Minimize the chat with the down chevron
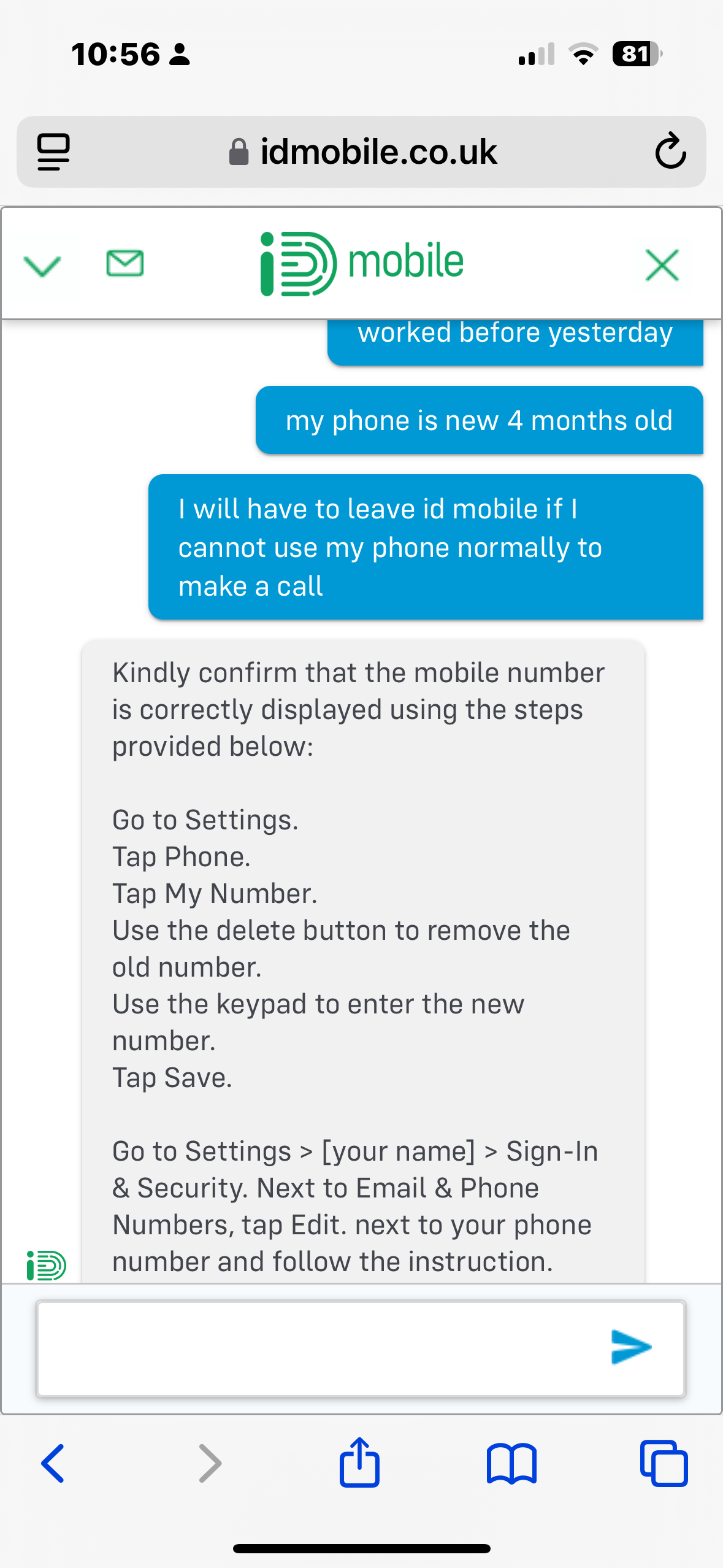 42,266
